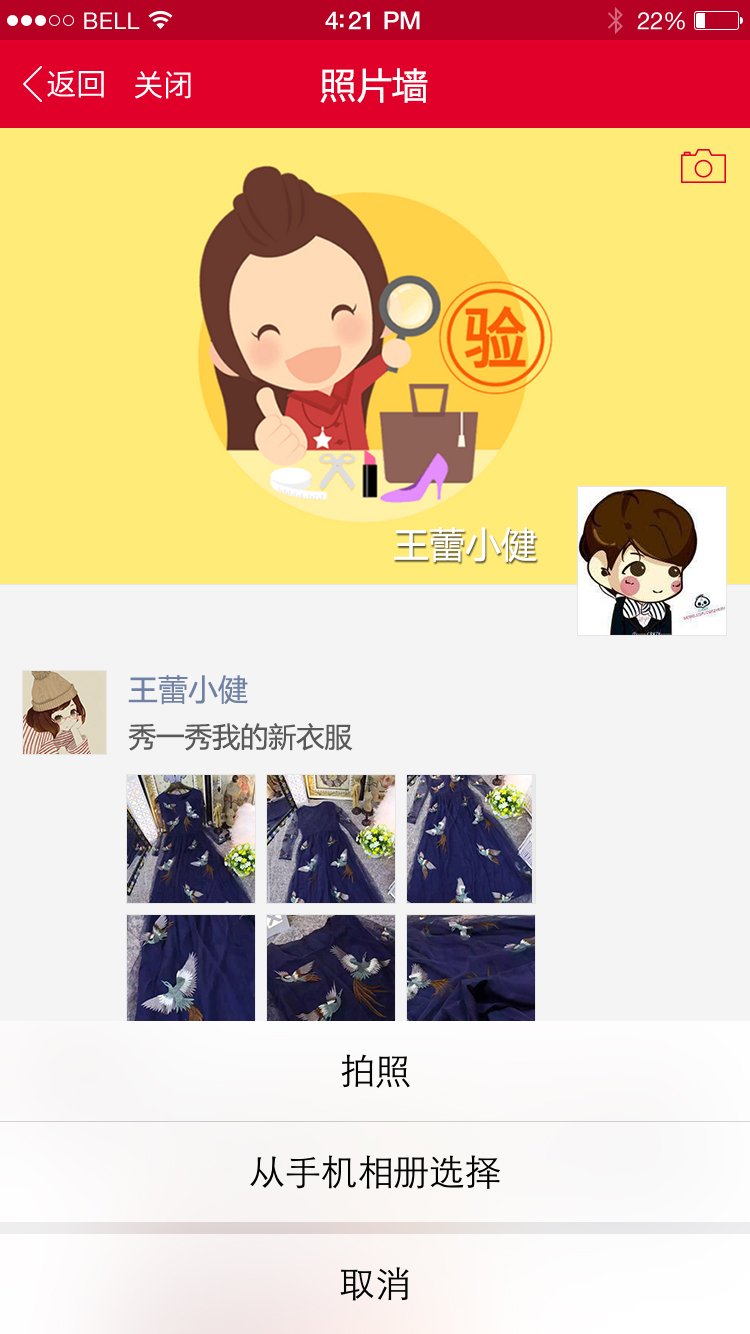The height and width of the screenshot is (1334, 750).
Task: Tap 拍照 to take a photo
Action: tap(375, 1071)
